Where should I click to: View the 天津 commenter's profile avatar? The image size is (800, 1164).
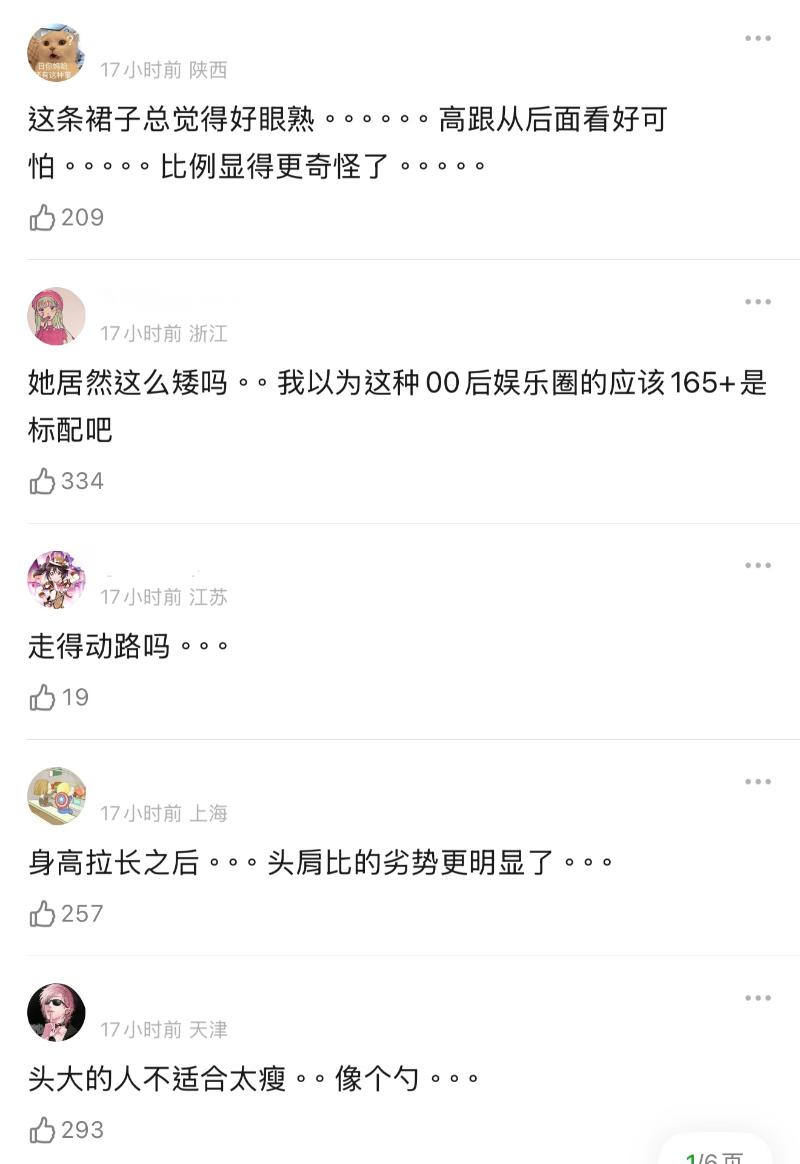click(56, 1012)
